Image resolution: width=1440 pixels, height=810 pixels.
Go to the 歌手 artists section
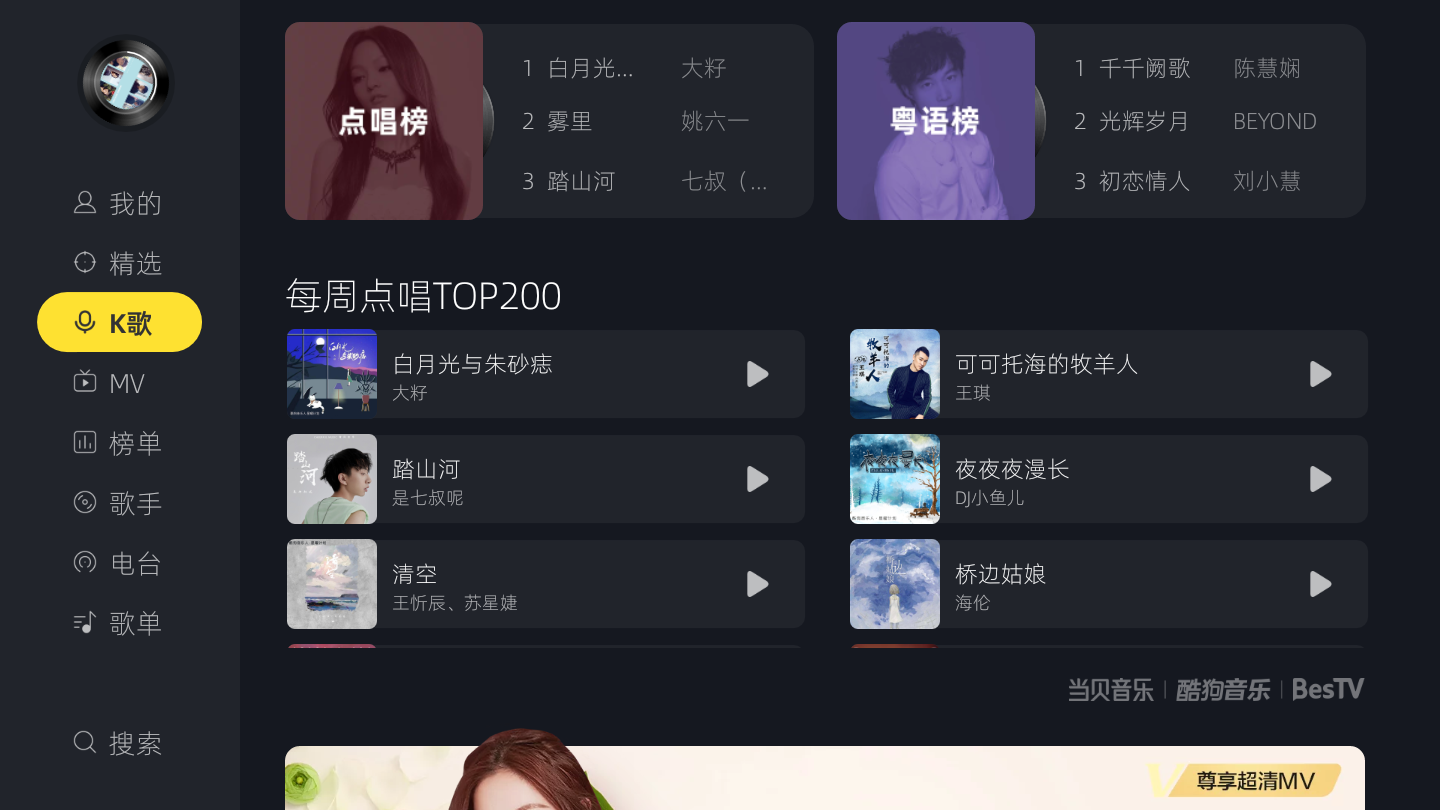pos(118,504)
